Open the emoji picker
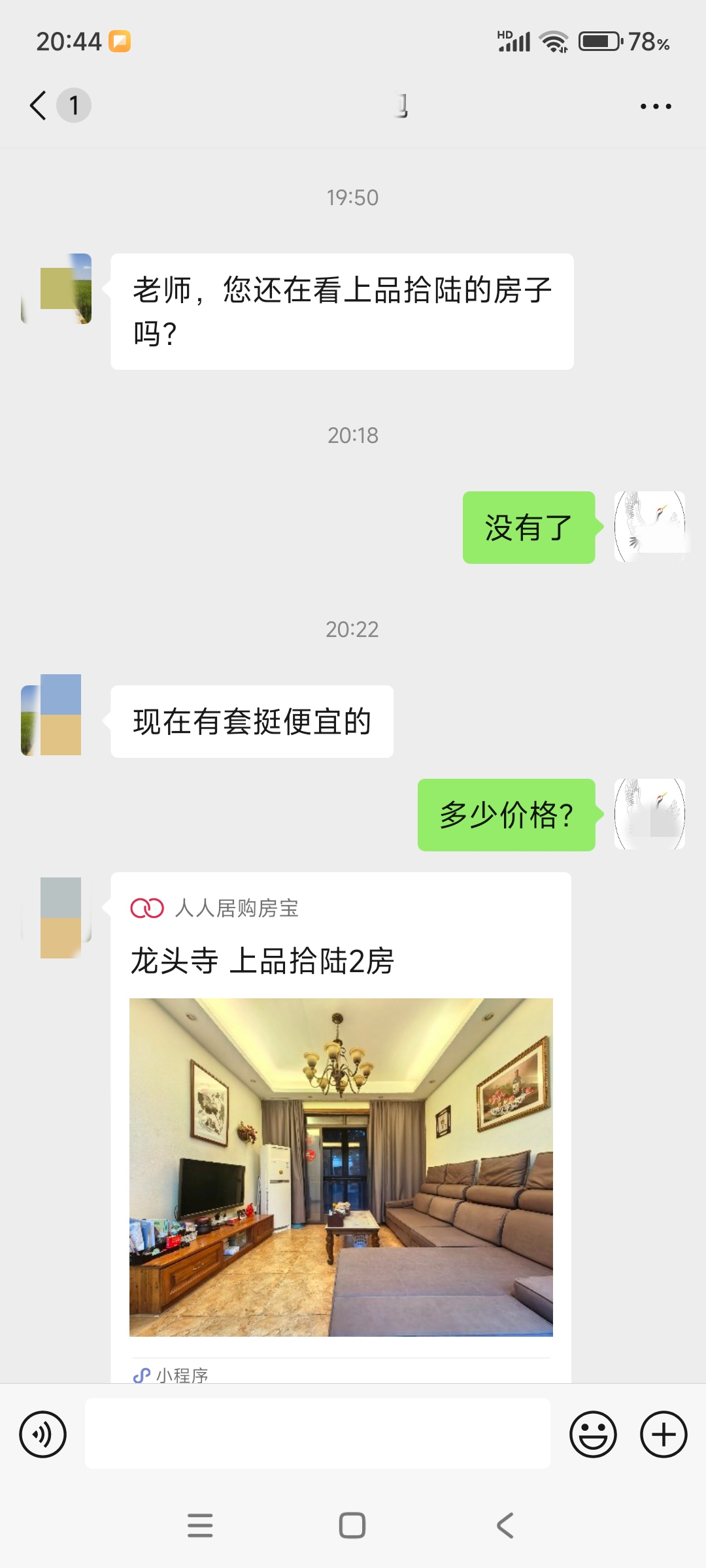 (593, 1434)
